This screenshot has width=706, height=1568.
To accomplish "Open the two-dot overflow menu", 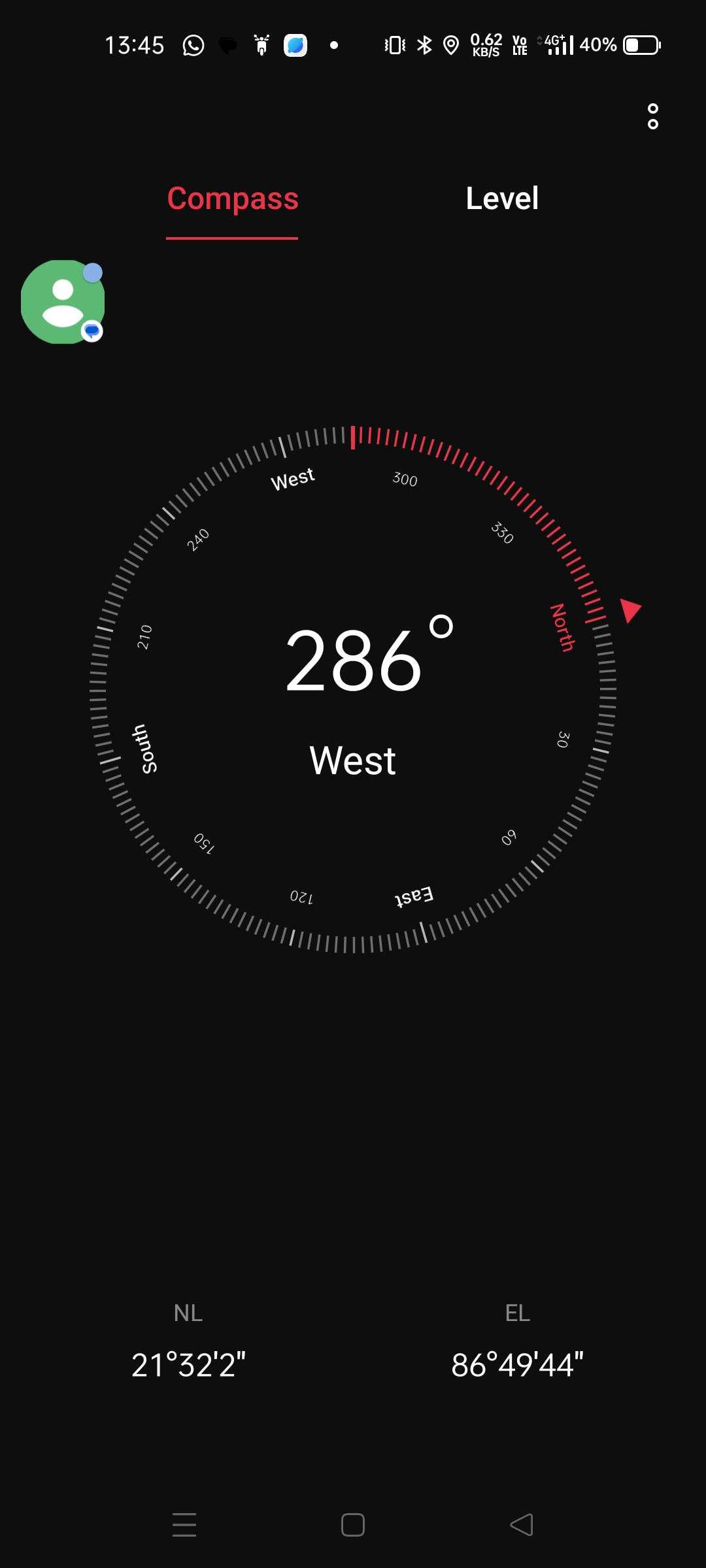I will pyautogui.click(x=652, y=116).
